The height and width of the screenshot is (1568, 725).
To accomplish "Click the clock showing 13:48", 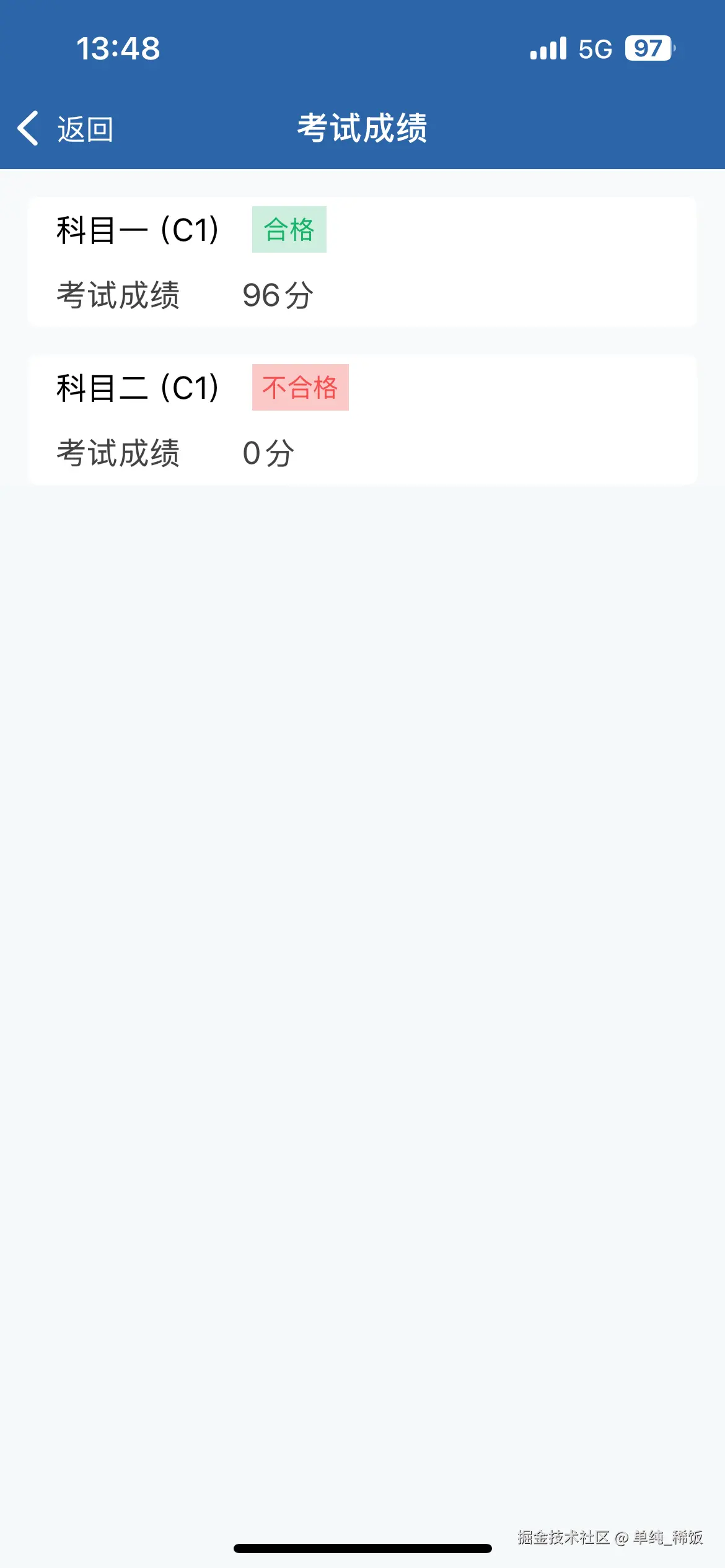I will pos(118,48).
